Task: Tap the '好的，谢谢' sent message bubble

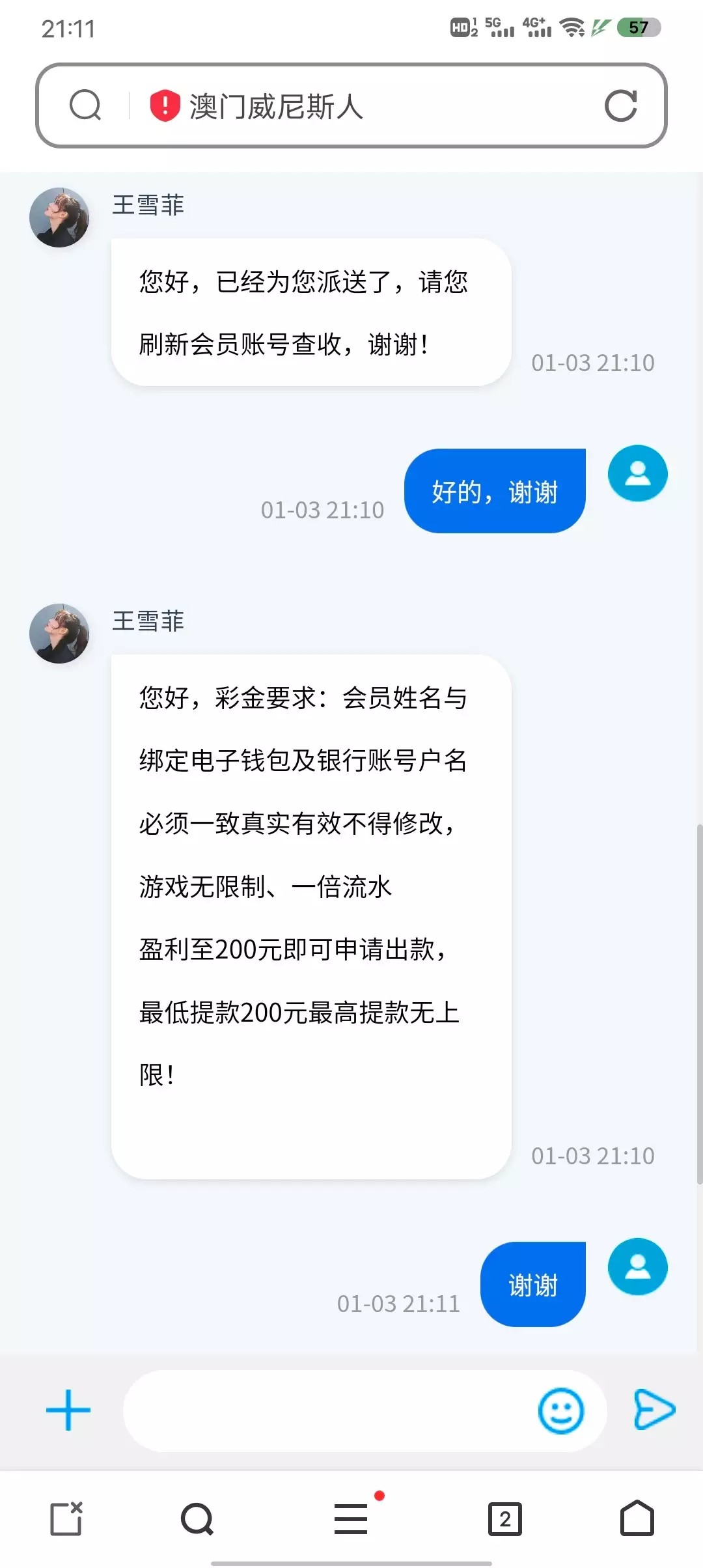Action: [x=495, y=490]
